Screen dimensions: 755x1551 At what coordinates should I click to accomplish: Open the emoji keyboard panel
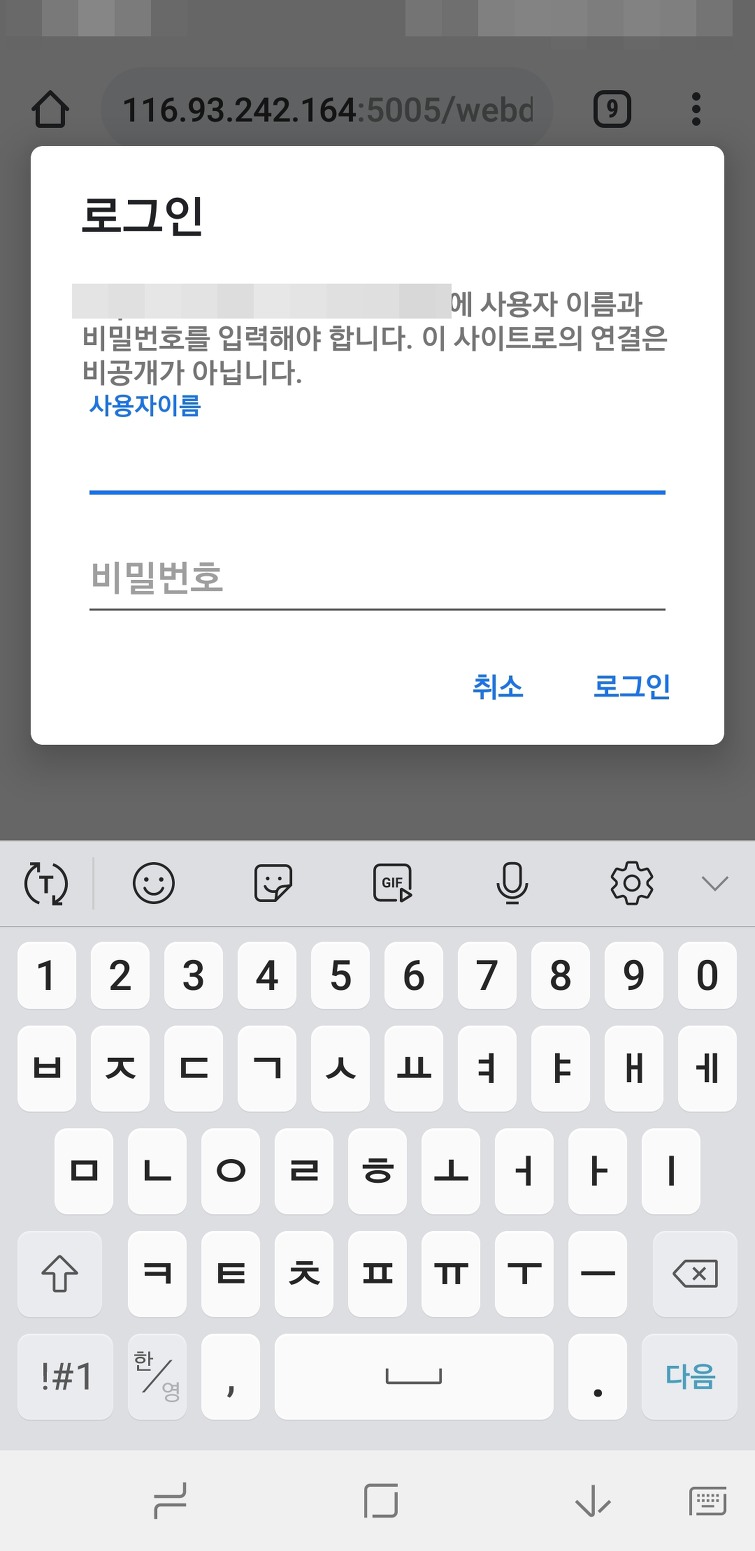(x=153, y=883)
